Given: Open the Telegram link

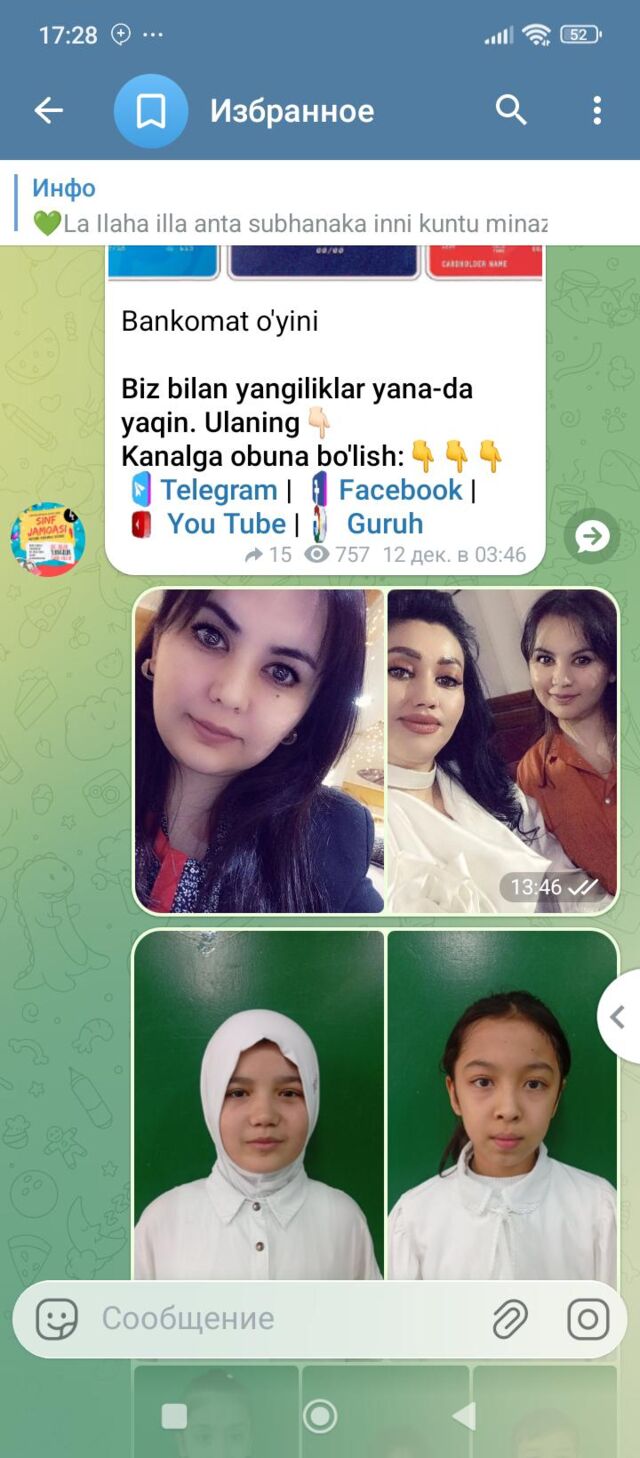Looking at the screenshot, I should [x=218, y=490].
